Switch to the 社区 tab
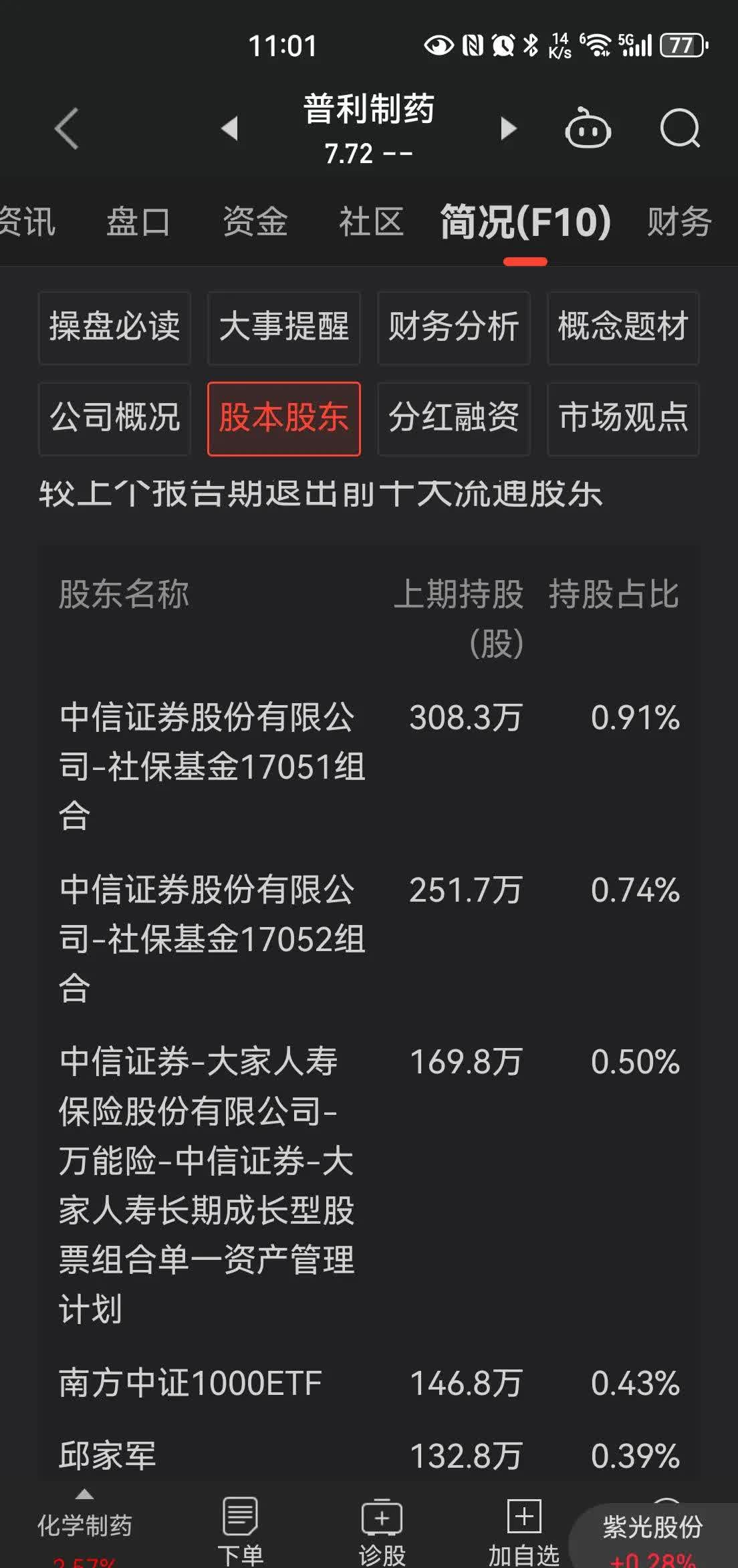Image resolution: width=738 pixels, height=1568 pixels. click(372, 222)
